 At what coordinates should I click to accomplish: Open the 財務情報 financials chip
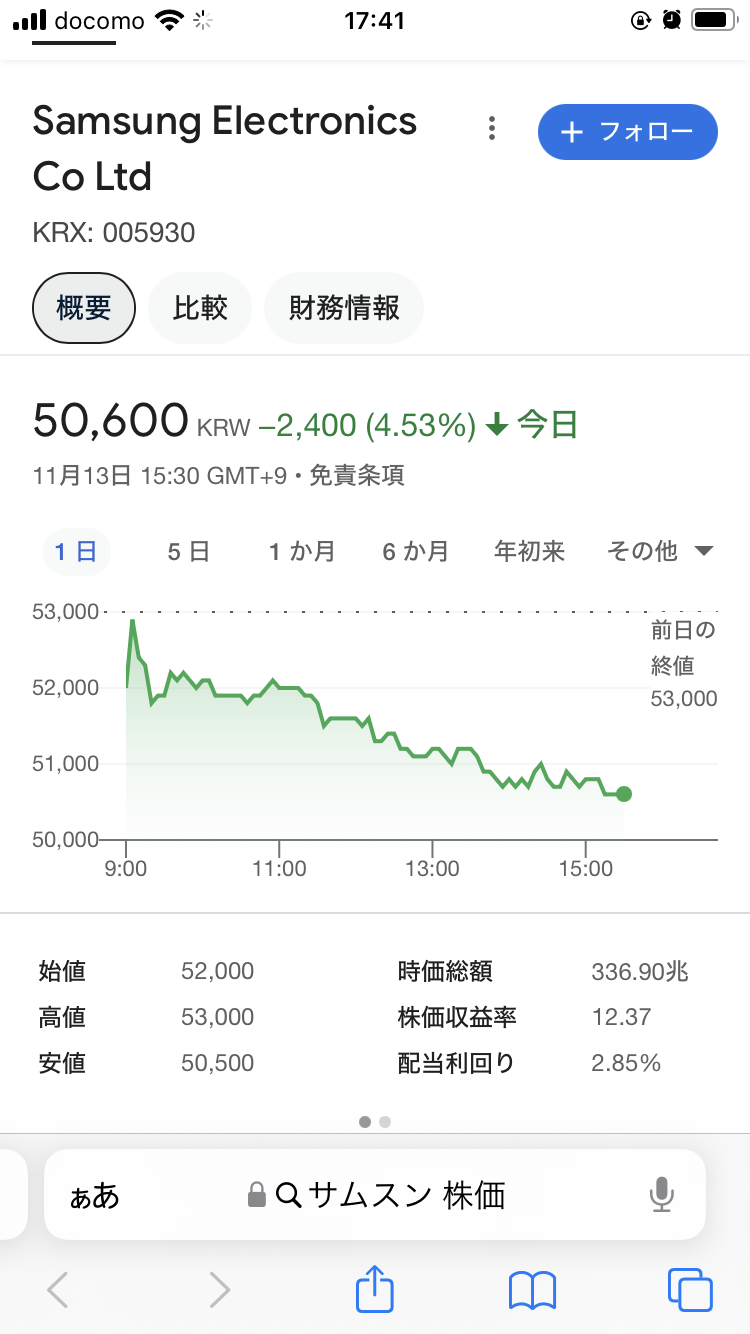point(344,308)
